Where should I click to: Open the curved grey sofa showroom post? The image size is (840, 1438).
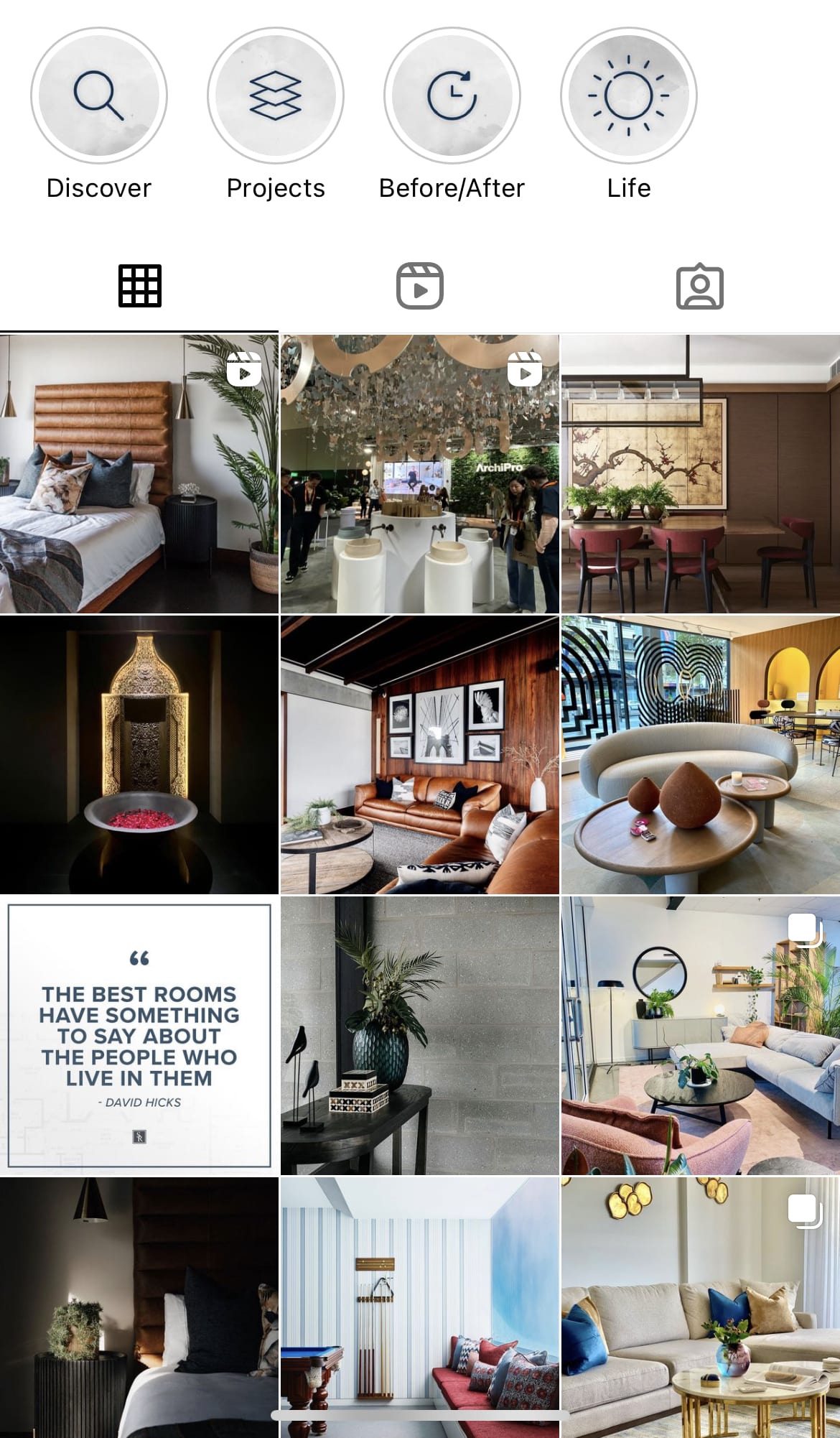[x=700, y=754]
